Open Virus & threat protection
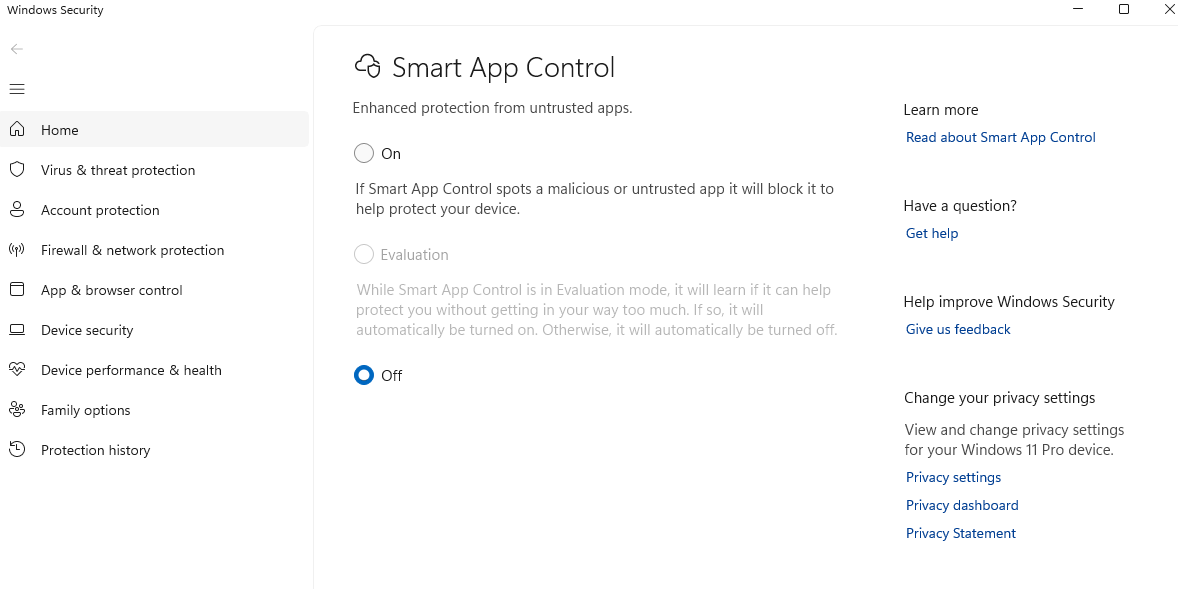 click(118, 170)
